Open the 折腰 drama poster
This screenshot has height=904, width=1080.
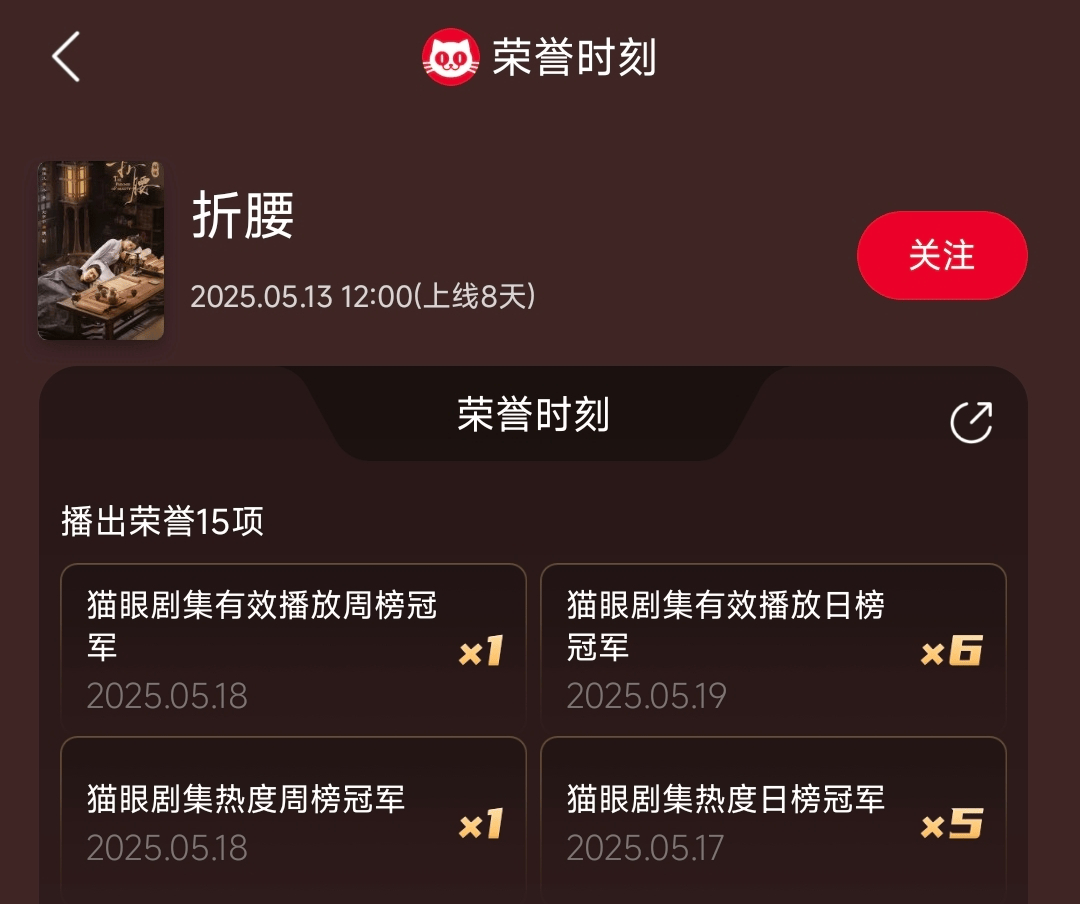click(101, 251)
